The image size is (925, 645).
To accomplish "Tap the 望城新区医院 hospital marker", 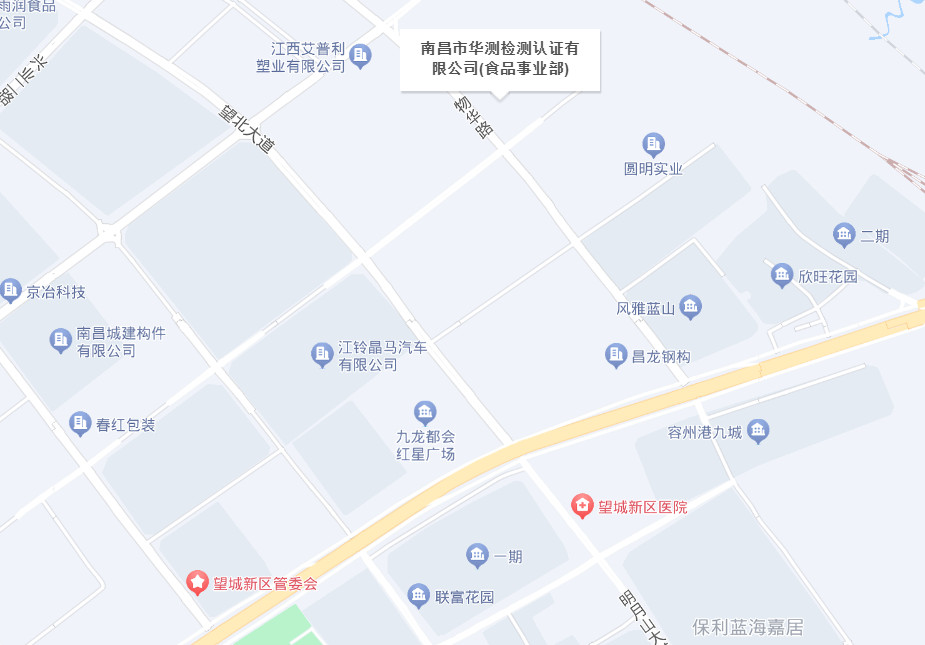I will (x=582, y=506).
